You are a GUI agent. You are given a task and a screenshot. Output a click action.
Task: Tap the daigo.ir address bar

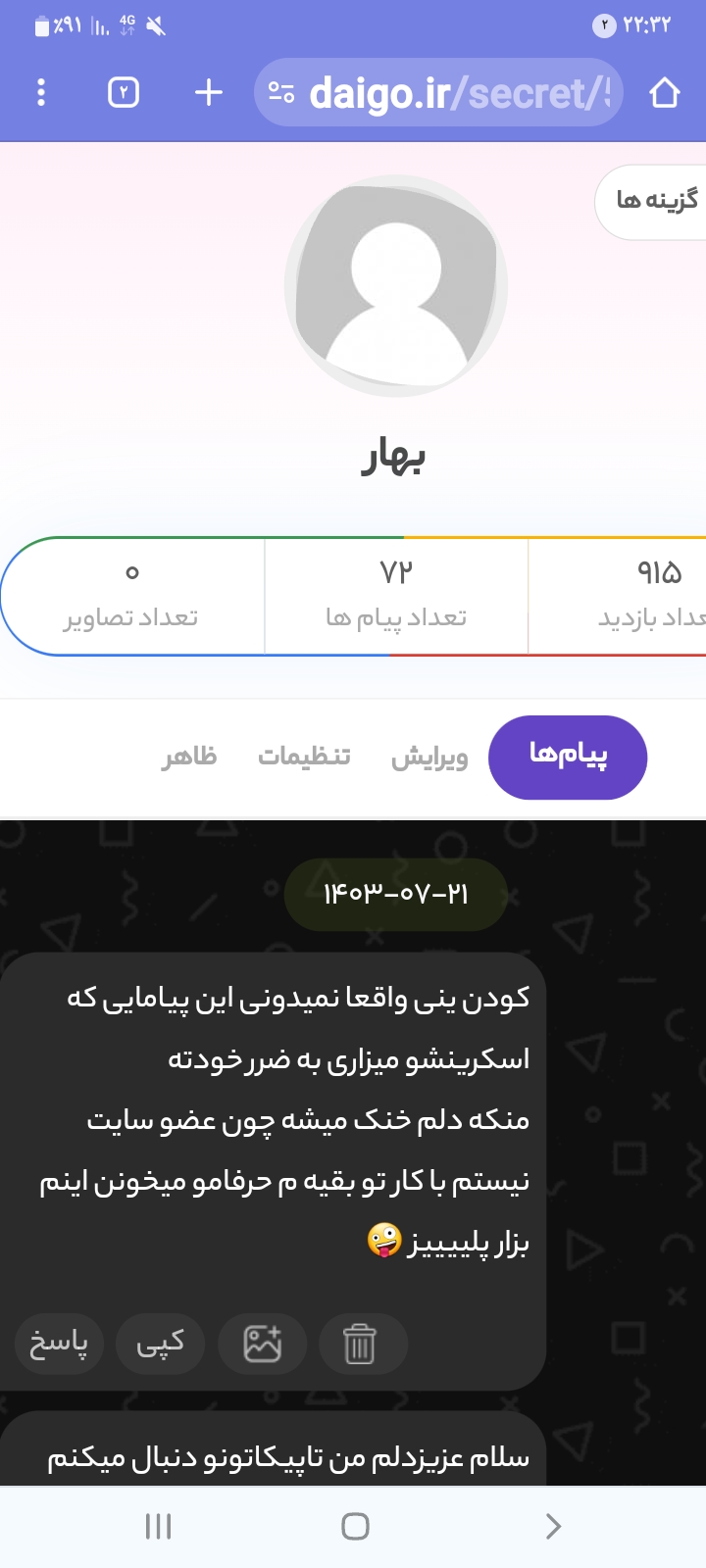[439, 93]
